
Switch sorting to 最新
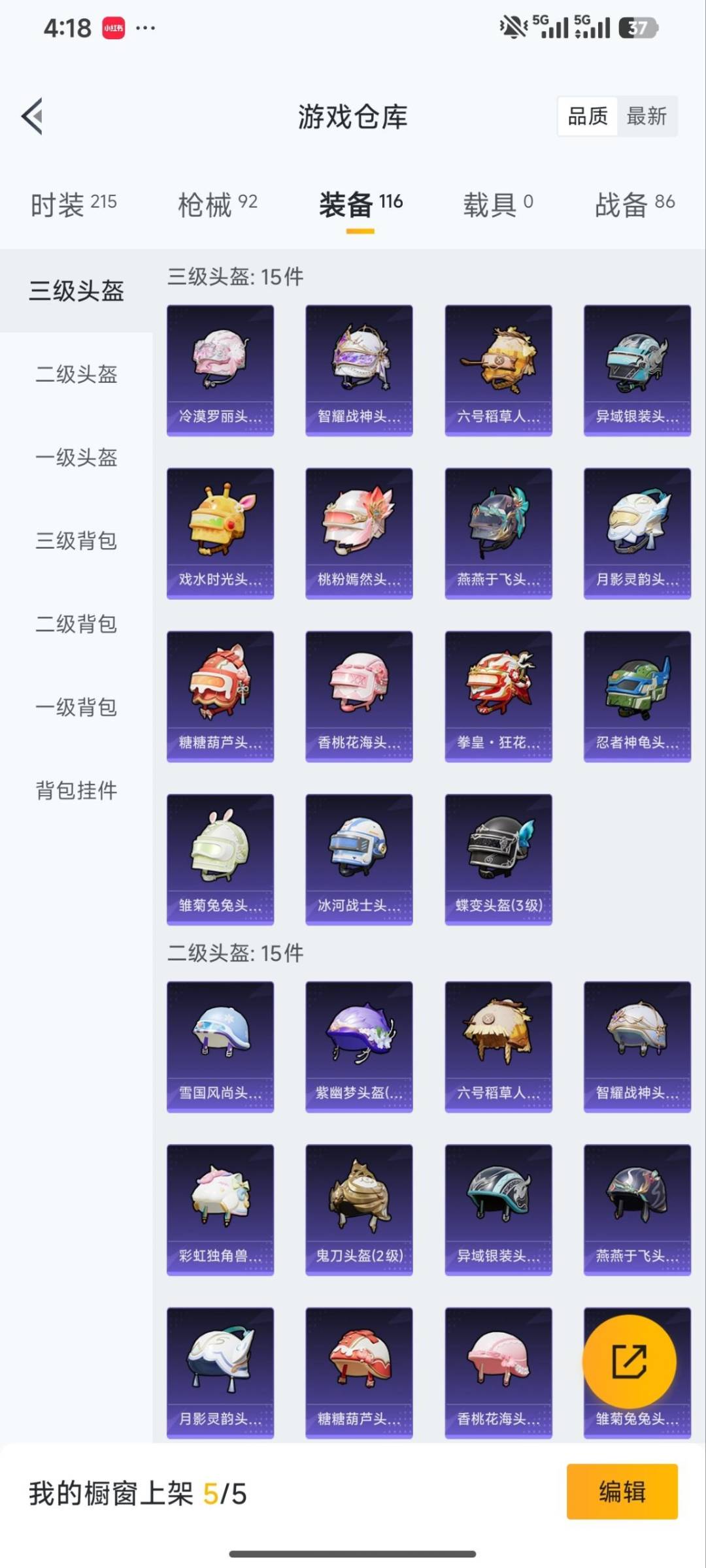click(647, 116)
